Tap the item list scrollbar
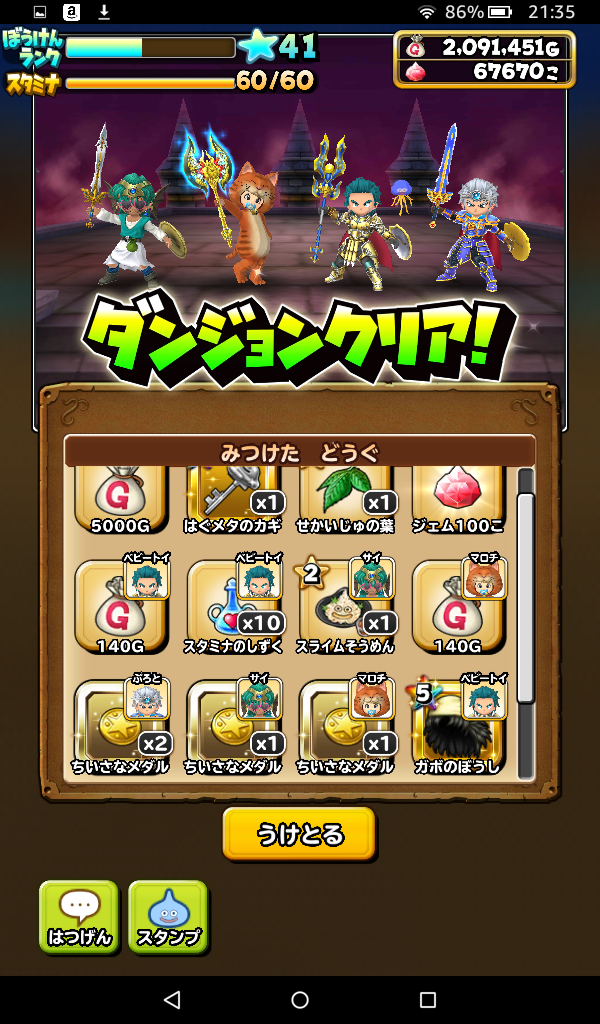The height and width of the screenshot is (1024, 600). coord(525,600)
